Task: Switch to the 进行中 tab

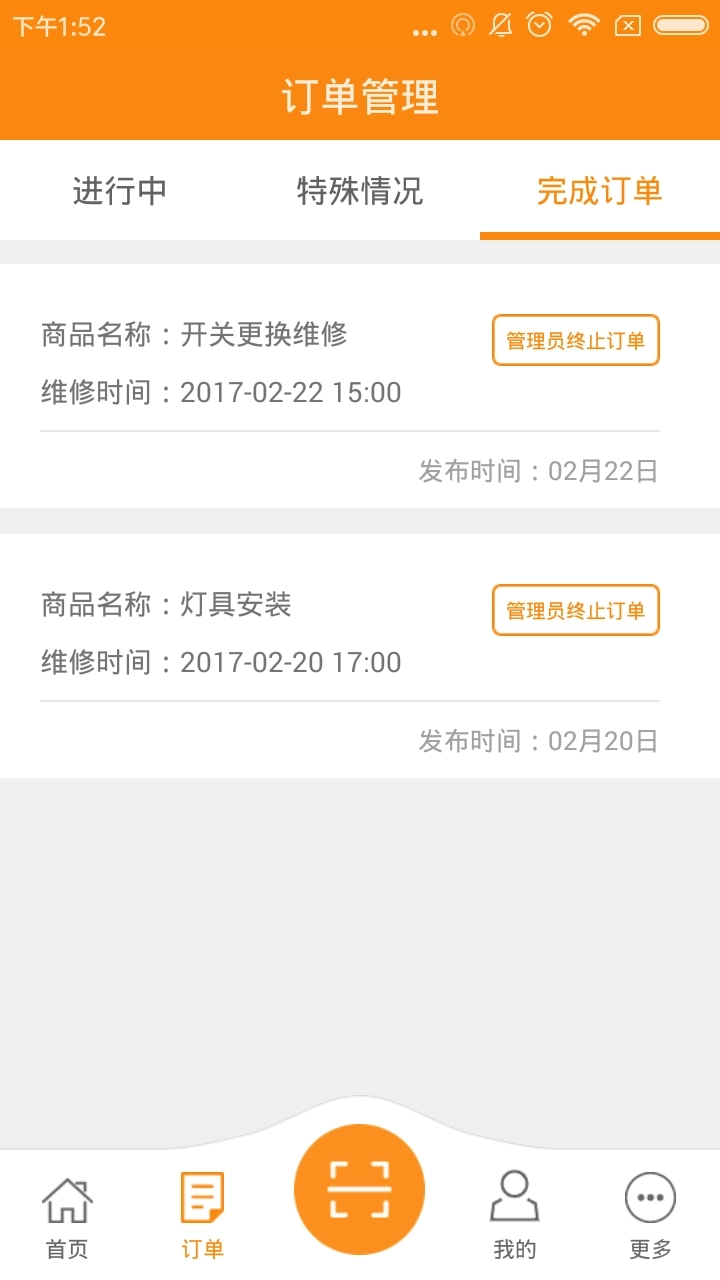Action: [x=120, y=190]
